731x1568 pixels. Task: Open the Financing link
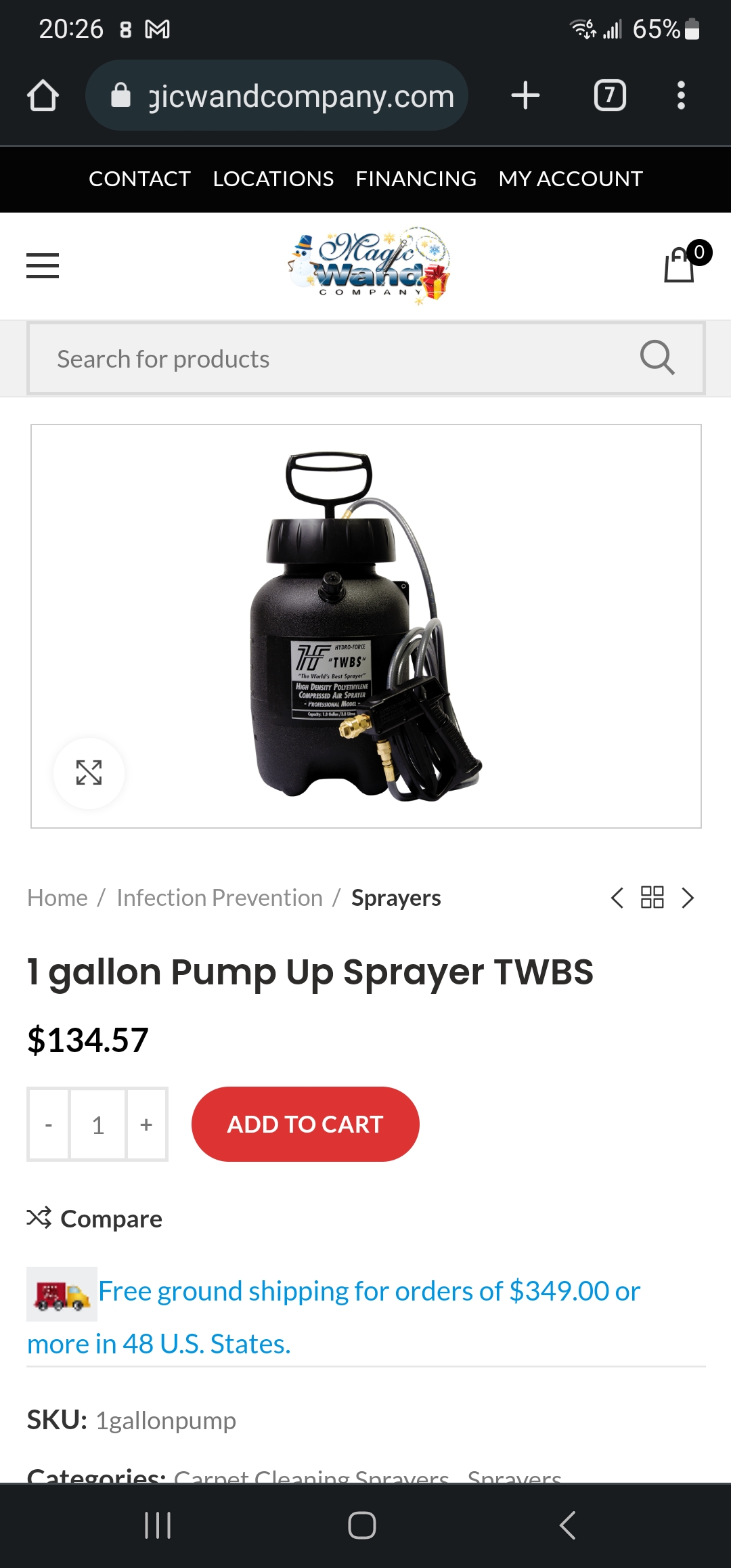[416, 179]
